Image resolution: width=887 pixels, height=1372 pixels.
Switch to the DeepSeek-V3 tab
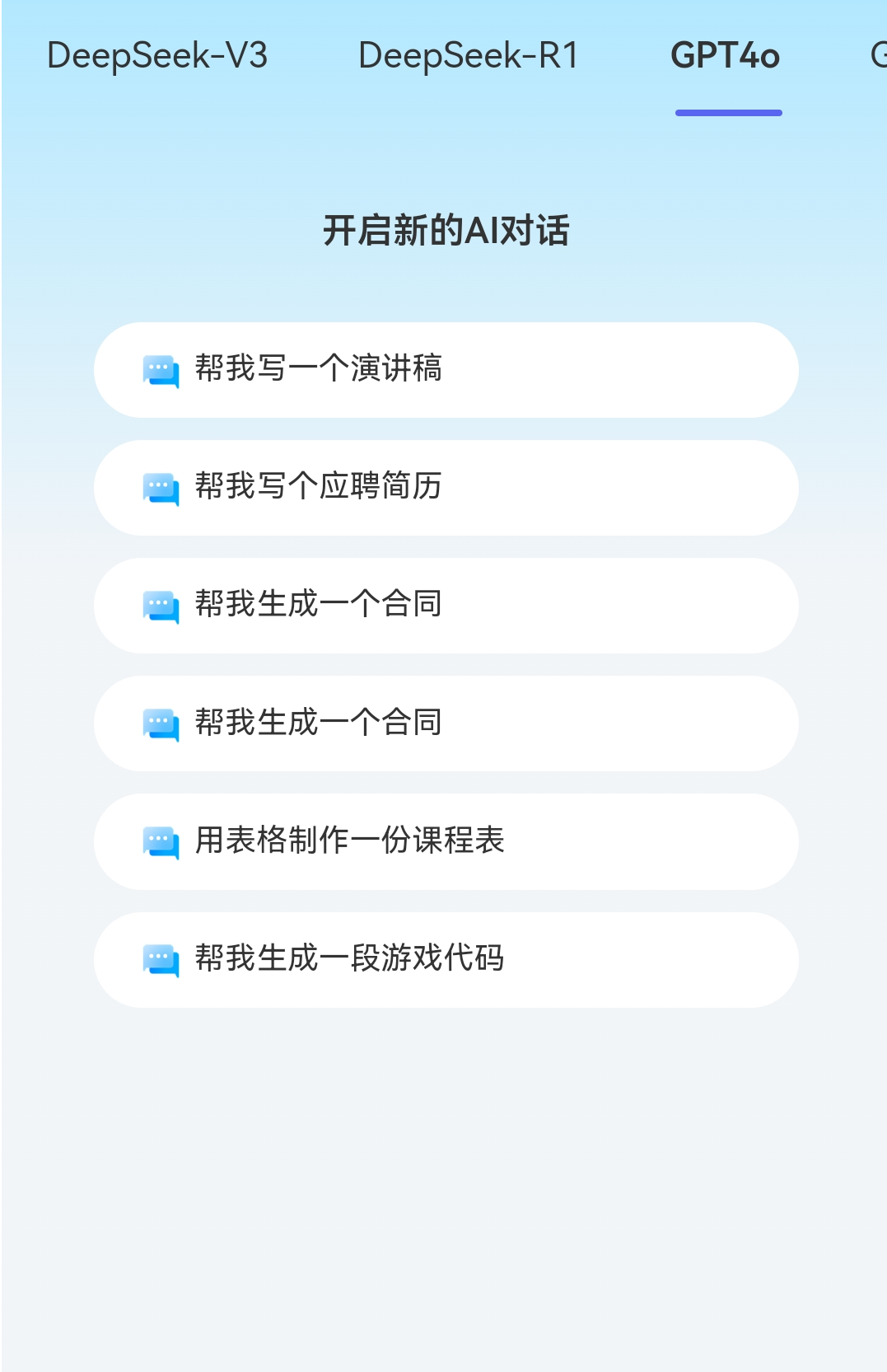click(157, 56)
